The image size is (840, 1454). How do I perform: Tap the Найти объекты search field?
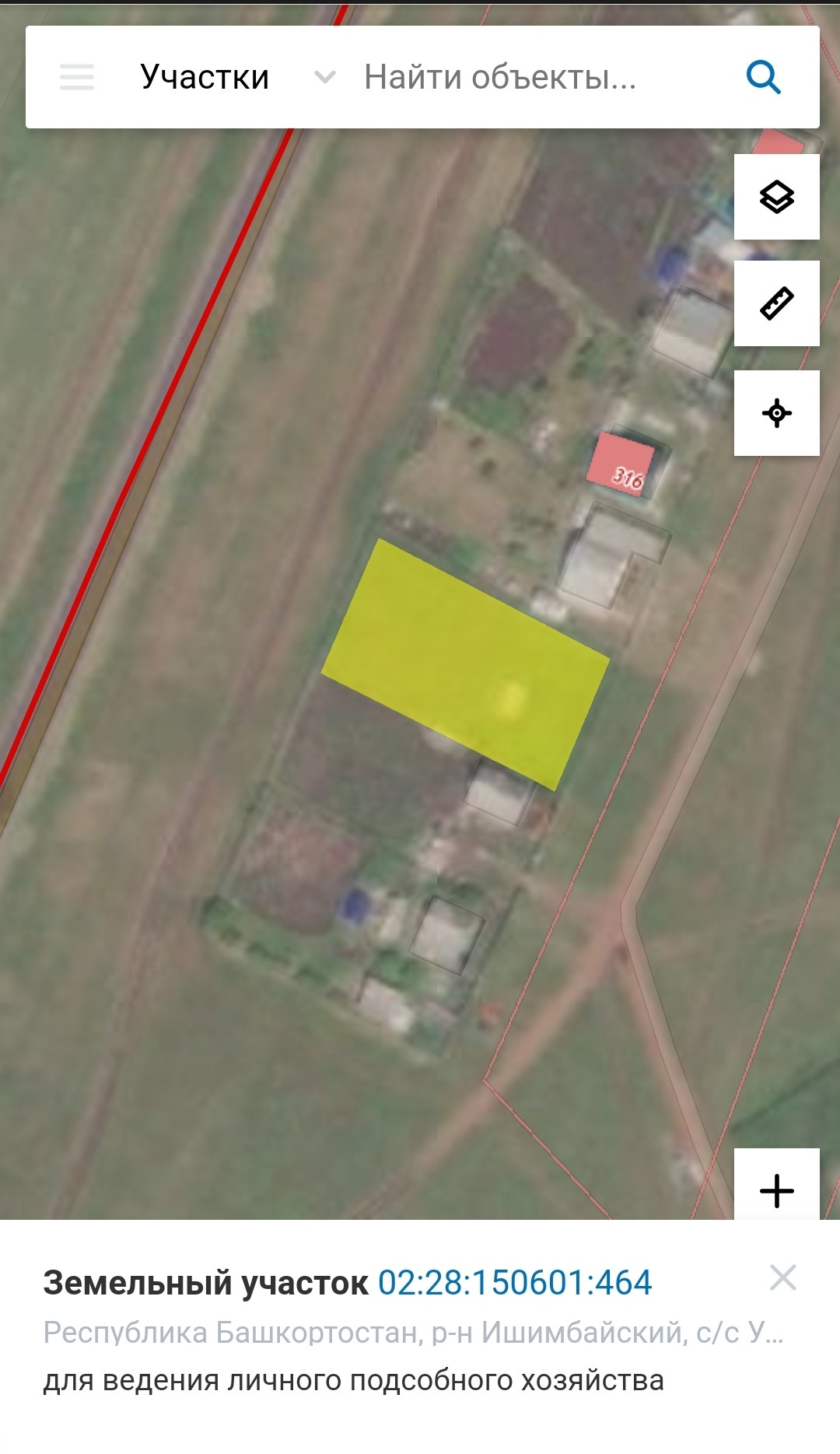tap(537, 77)
